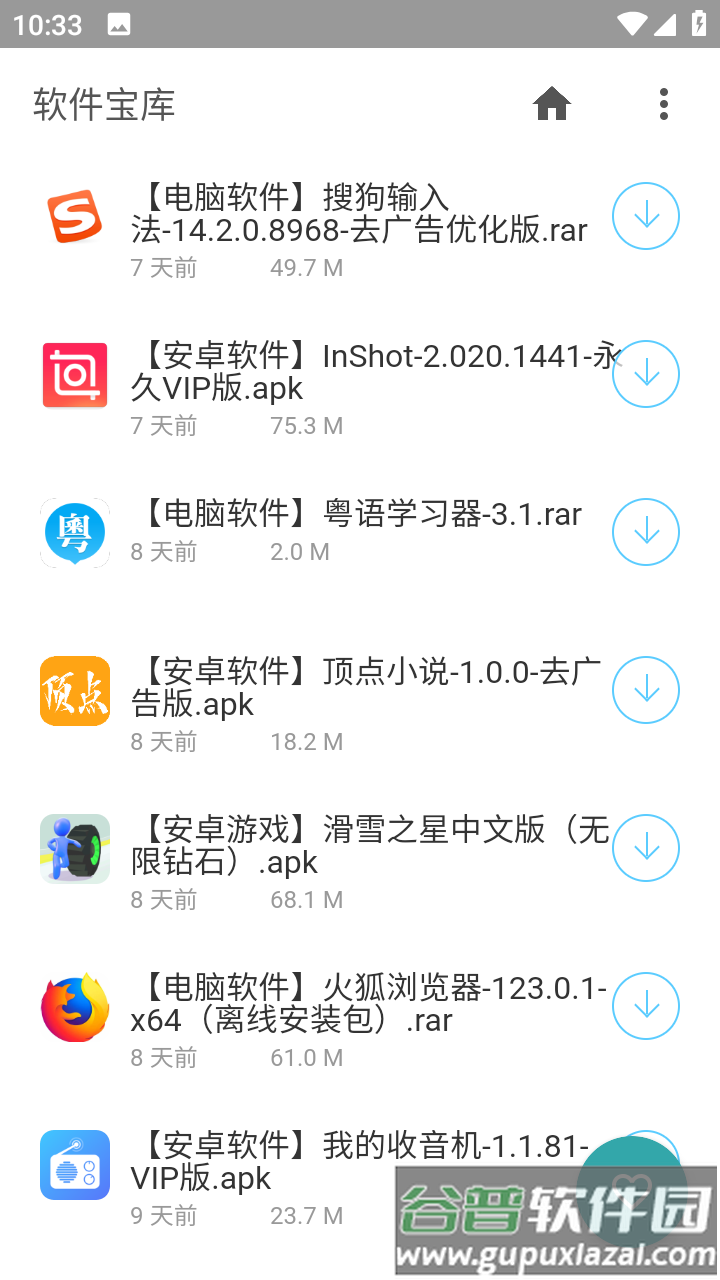Open the three-dot overflow menu
This screenshot has width=720, height=1280.
664,104
